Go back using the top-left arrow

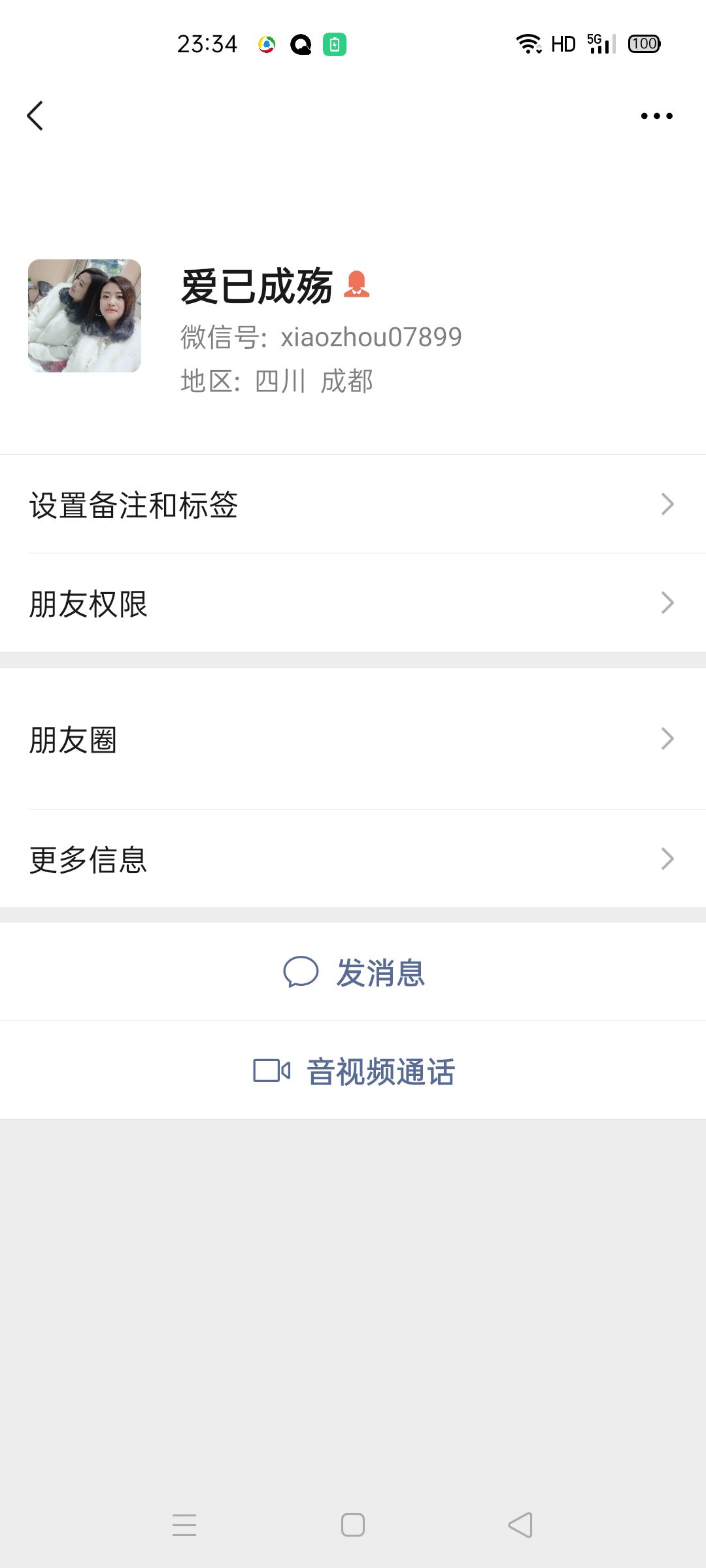pyautogui.click(x=35, y=116)
